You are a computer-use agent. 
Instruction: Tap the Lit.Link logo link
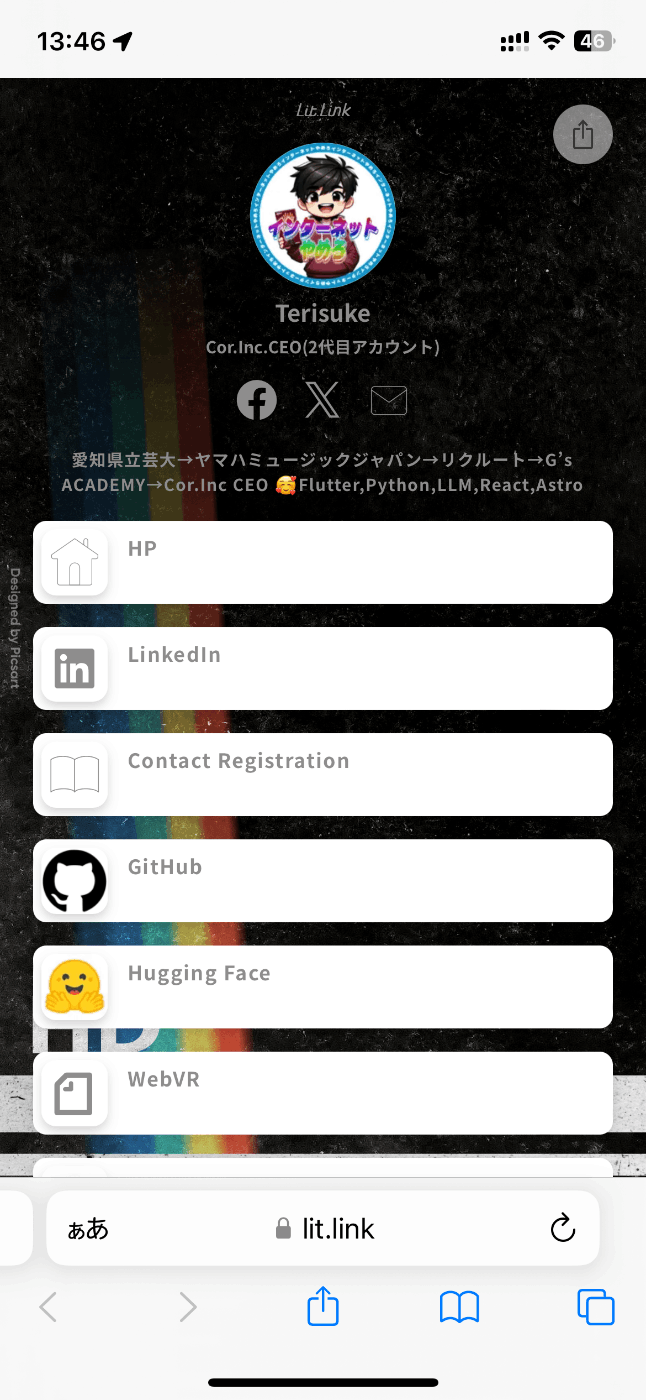tap(323, 110)
